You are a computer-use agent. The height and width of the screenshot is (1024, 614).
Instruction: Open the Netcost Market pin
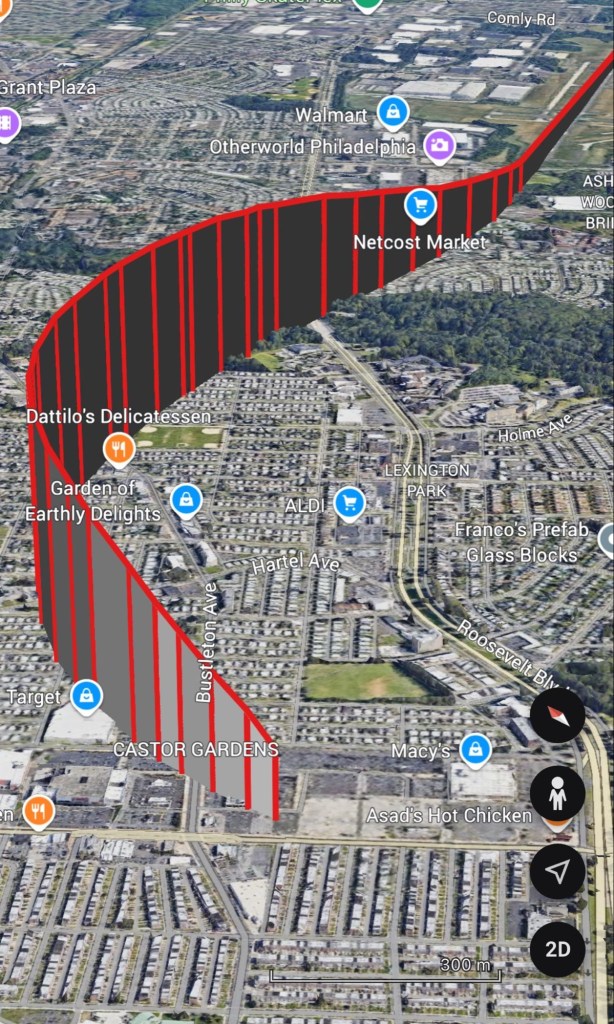pos(421,206)
